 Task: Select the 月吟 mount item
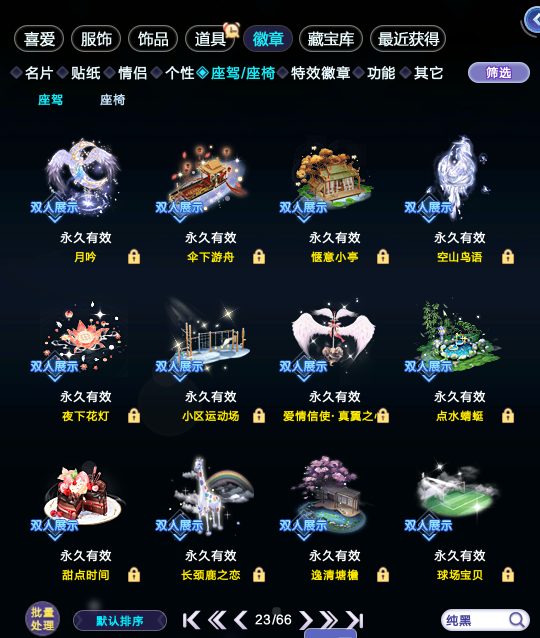tap(85, 201)
